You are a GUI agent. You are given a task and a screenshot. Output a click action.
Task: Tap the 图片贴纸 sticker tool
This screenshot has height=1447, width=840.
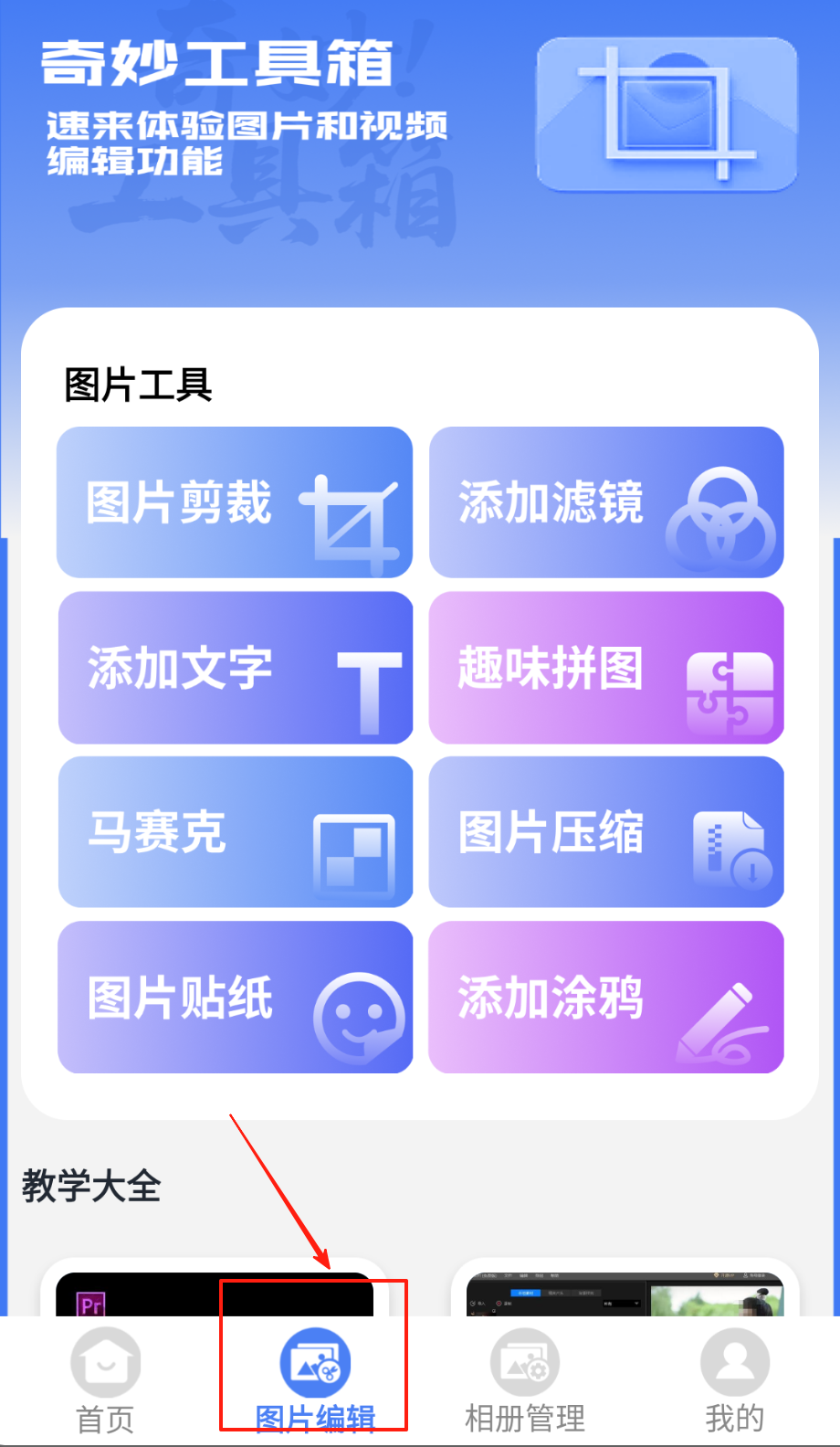[x=235, y=997]
